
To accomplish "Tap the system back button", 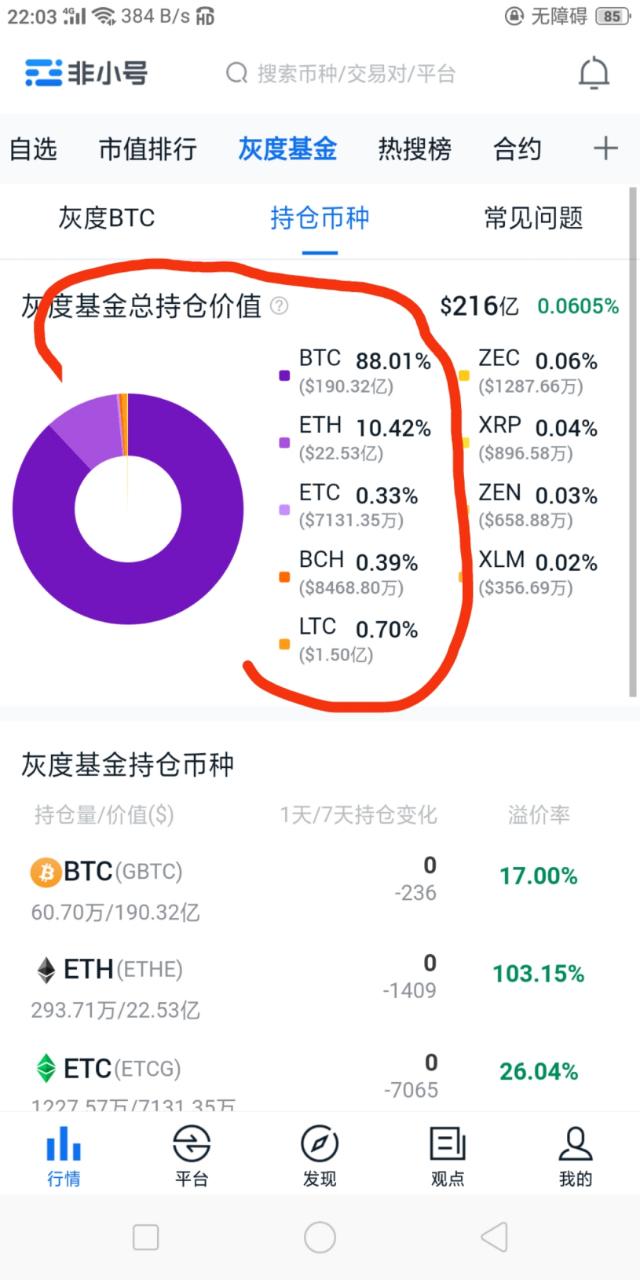I will coord(494,1238).
